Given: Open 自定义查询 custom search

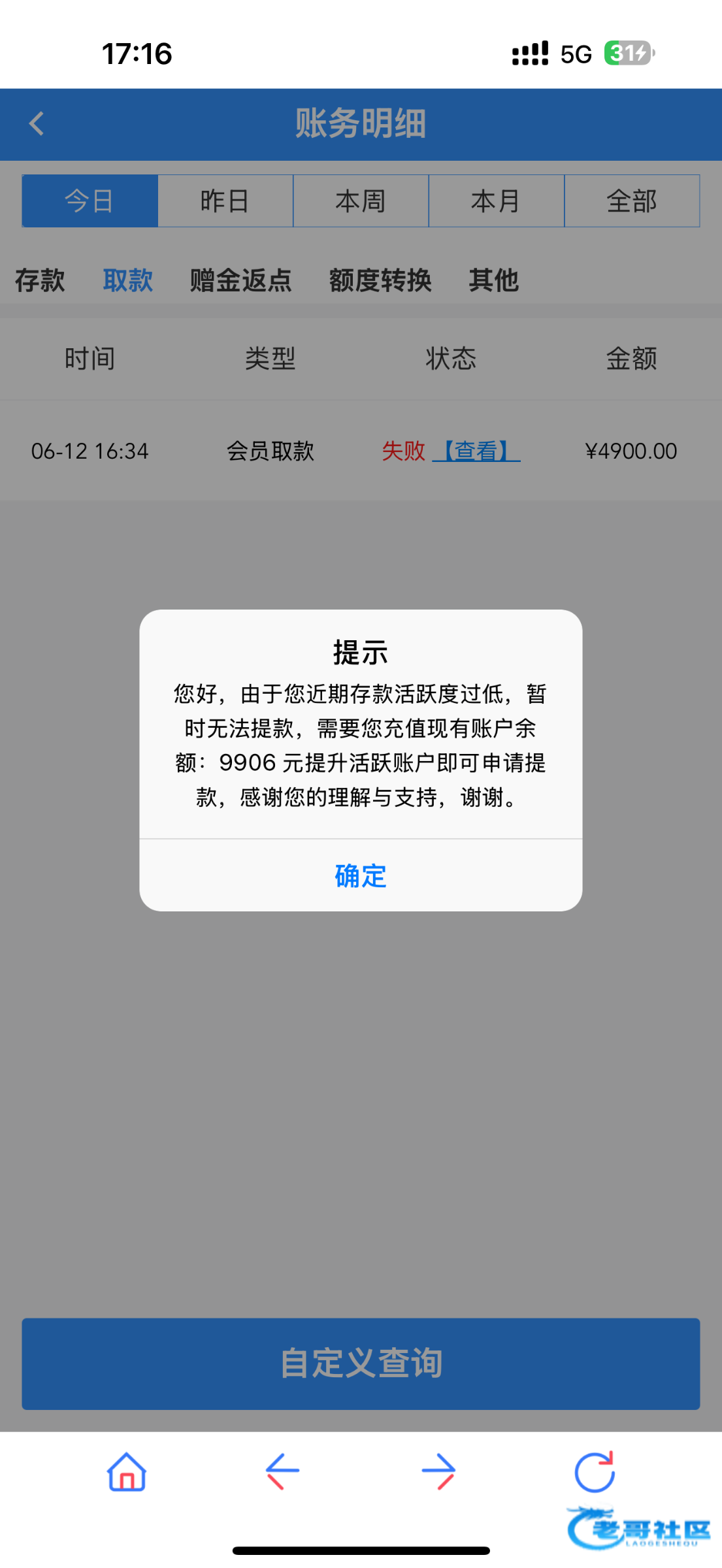Looking at the screenshot, I should click(361, 1364).
